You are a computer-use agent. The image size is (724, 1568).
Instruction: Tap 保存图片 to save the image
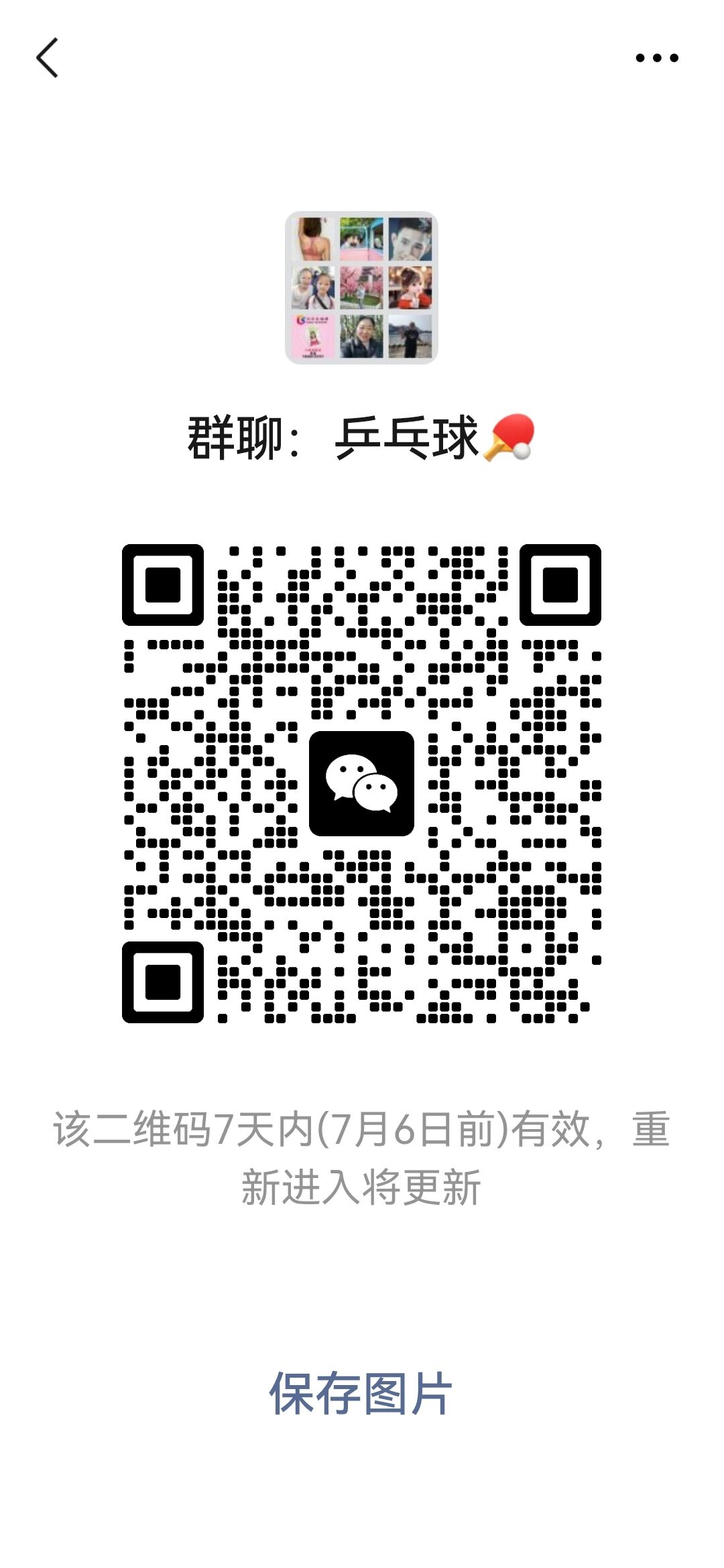[x=361, y=1394]
